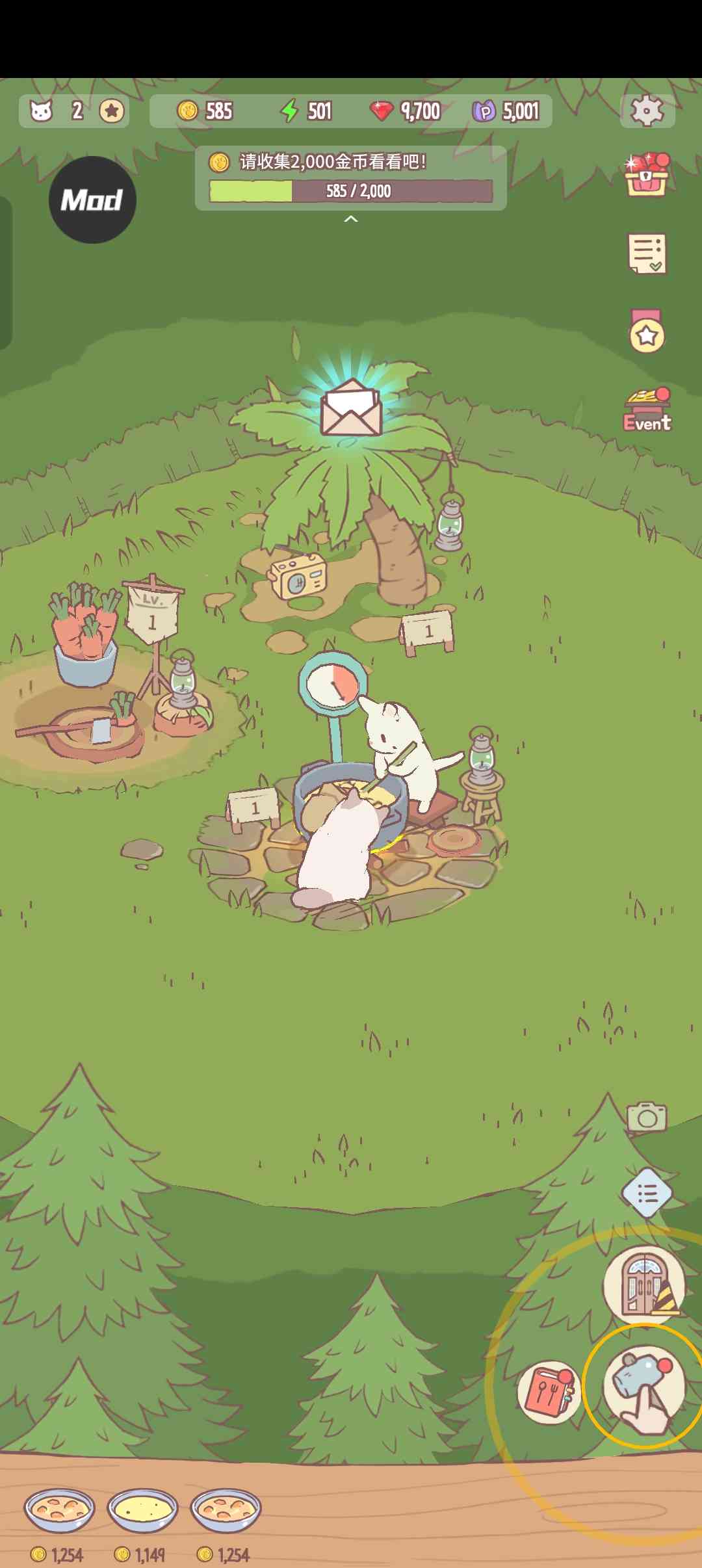The height and width of the screenshot is (1568, 702).
Task: Collect the middle soup bowl worth 1,149
Action: tap(142, 1509)
